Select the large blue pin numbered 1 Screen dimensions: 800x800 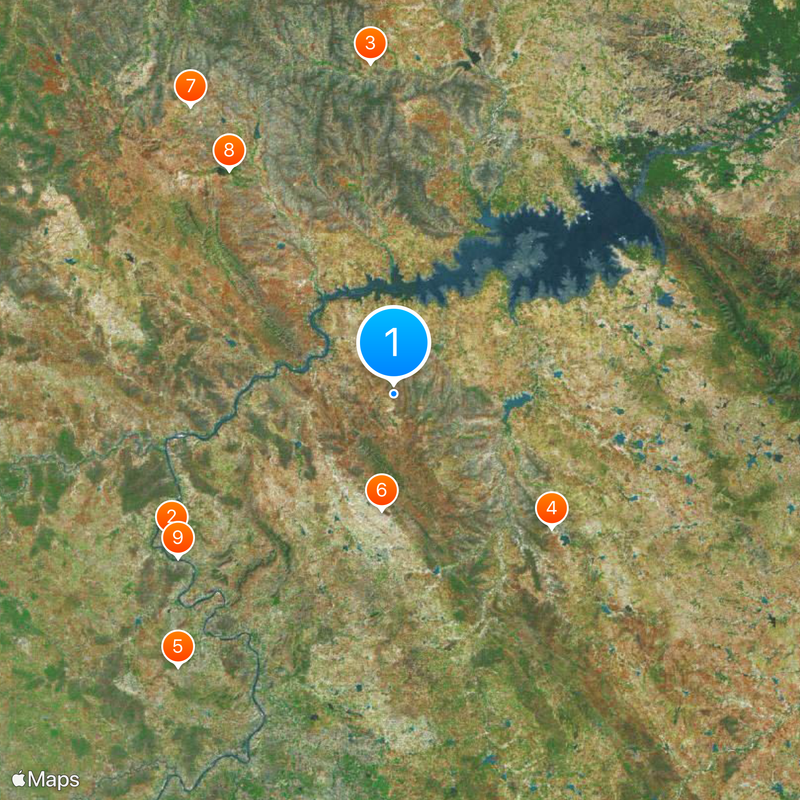(393, 343)
